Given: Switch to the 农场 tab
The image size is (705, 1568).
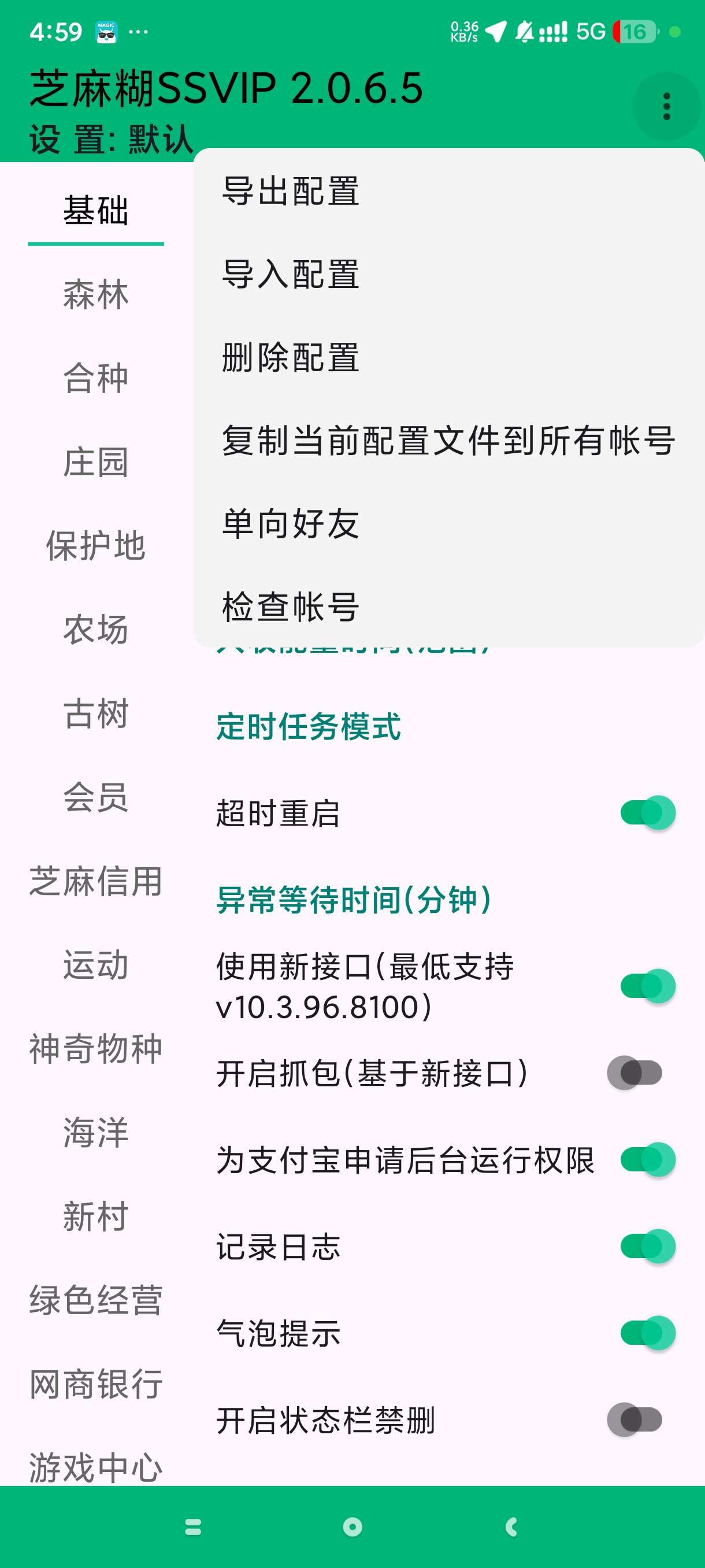Looking at the screenshot, I should 96,630.
